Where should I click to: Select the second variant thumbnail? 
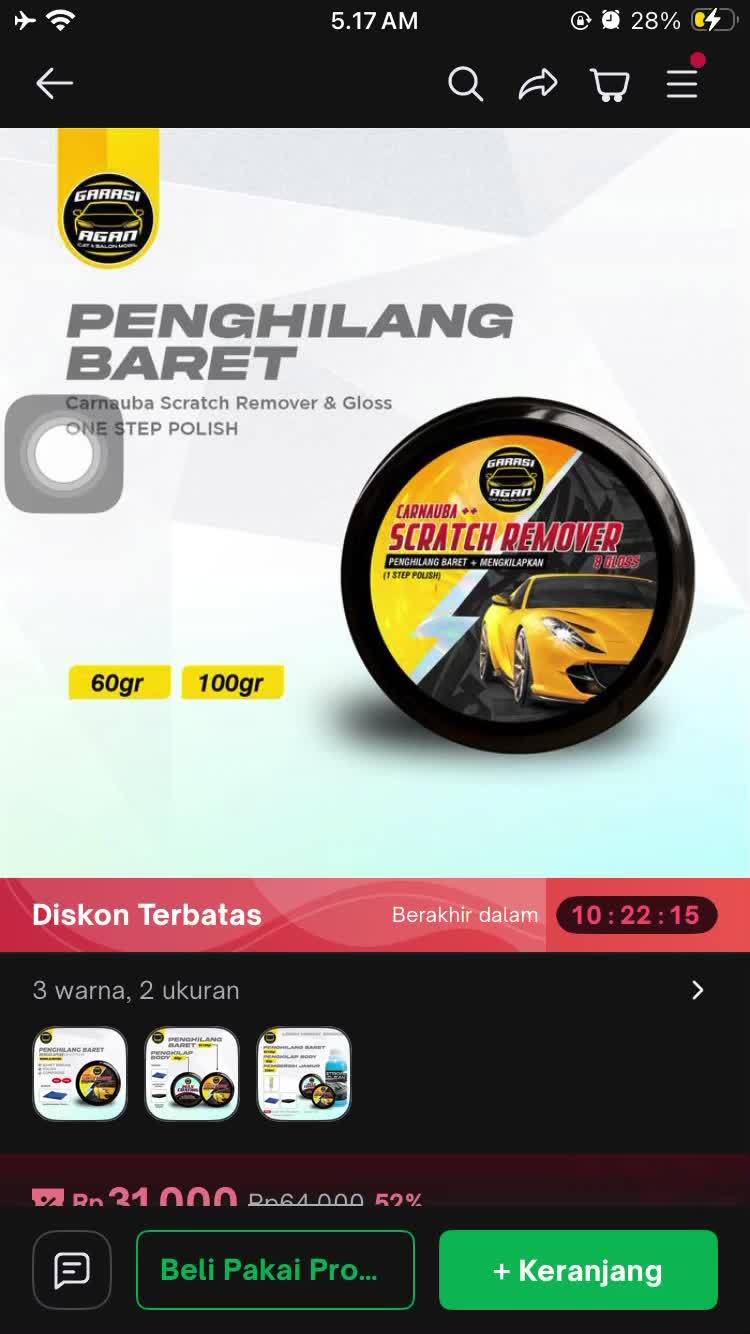[192, 1073]
